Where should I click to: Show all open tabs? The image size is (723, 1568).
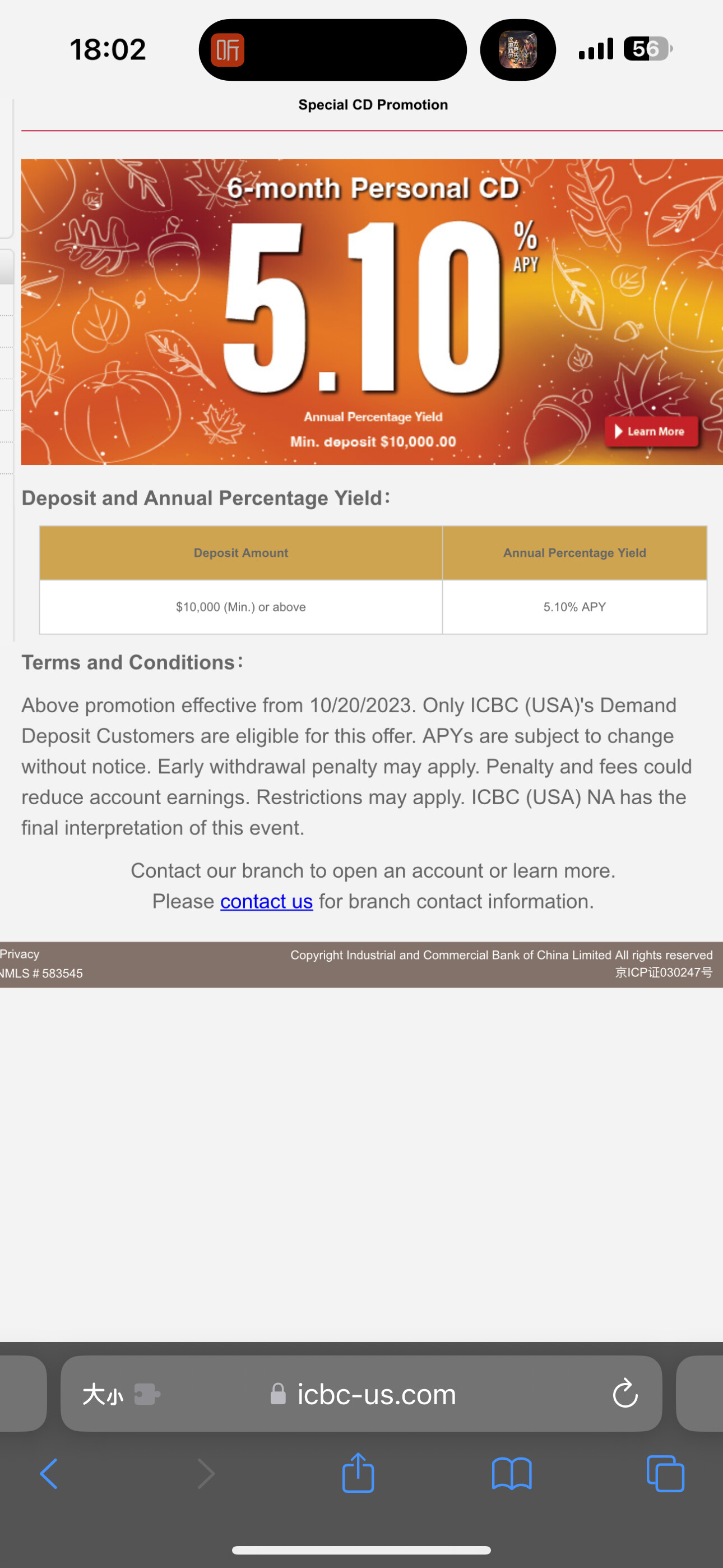click(x=665, y=1473)
